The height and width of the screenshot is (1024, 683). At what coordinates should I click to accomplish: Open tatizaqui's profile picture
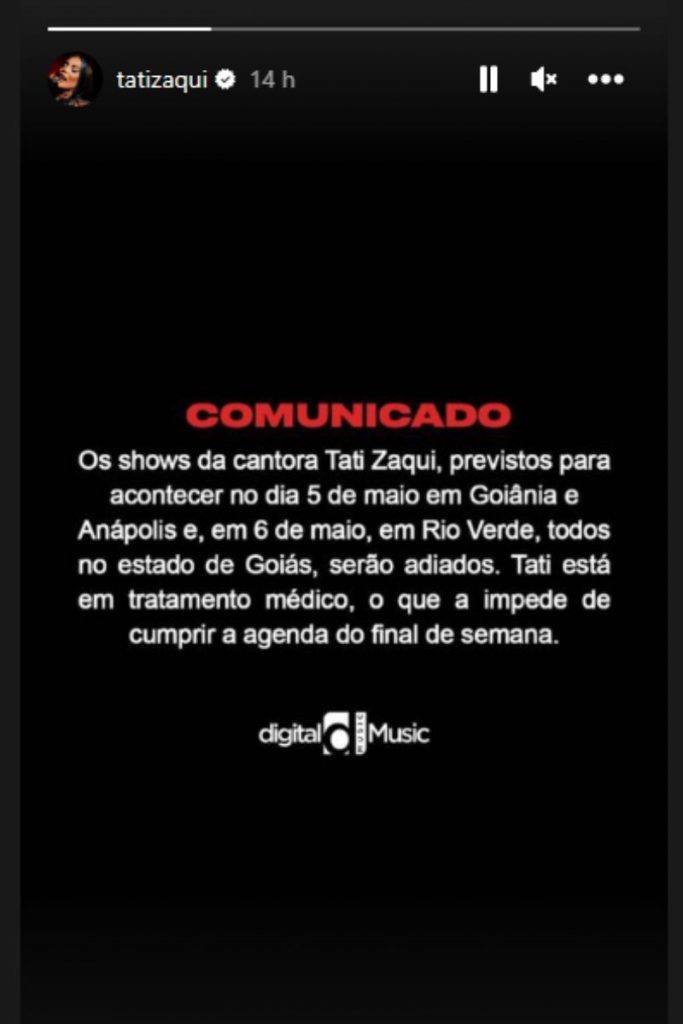point(75,79)
